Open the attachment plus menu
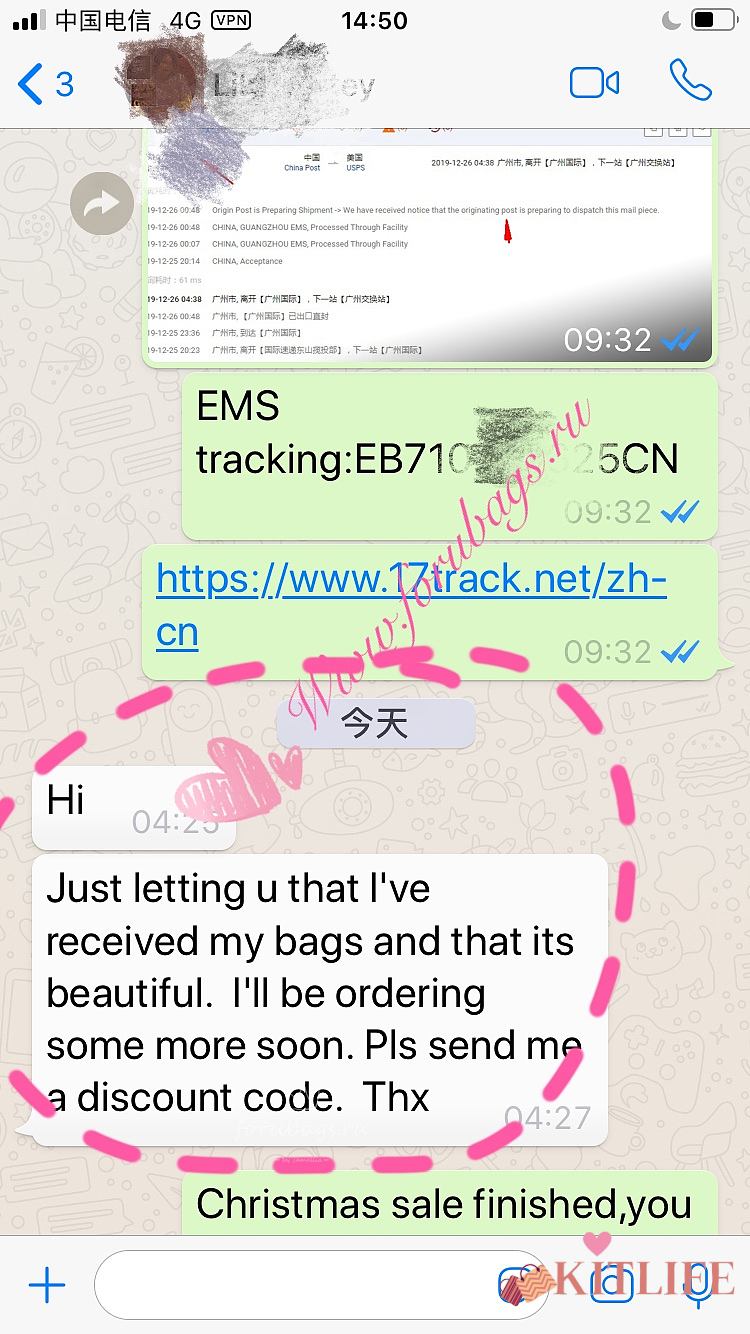 point(46,1285)
